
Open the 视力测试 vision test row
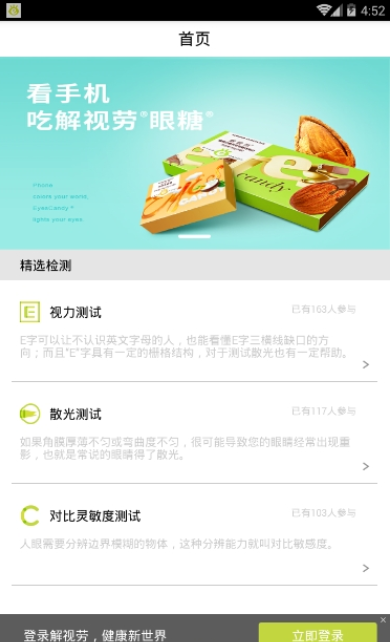(194, 331)
